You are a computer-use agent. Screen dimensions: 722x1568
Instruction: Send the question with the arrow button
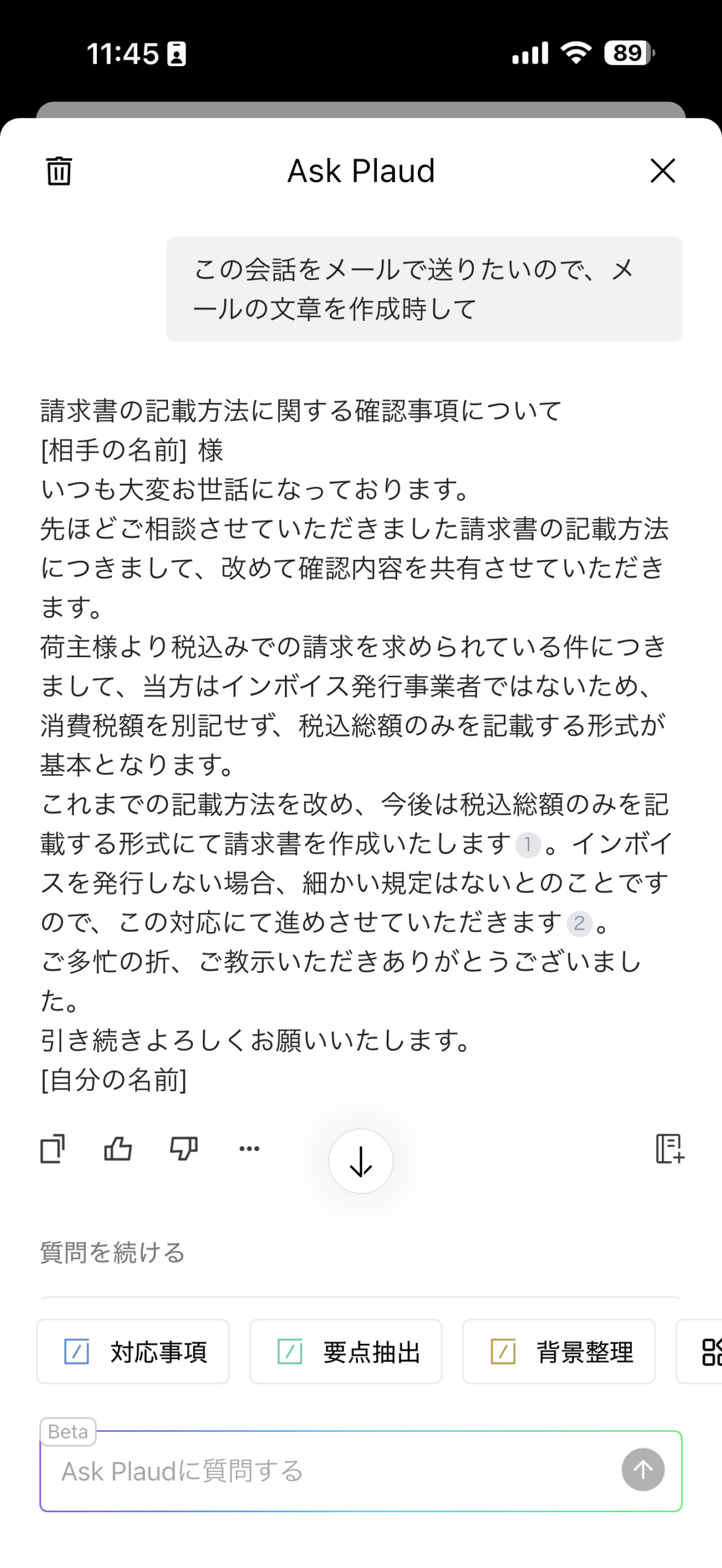point(643,1470)
